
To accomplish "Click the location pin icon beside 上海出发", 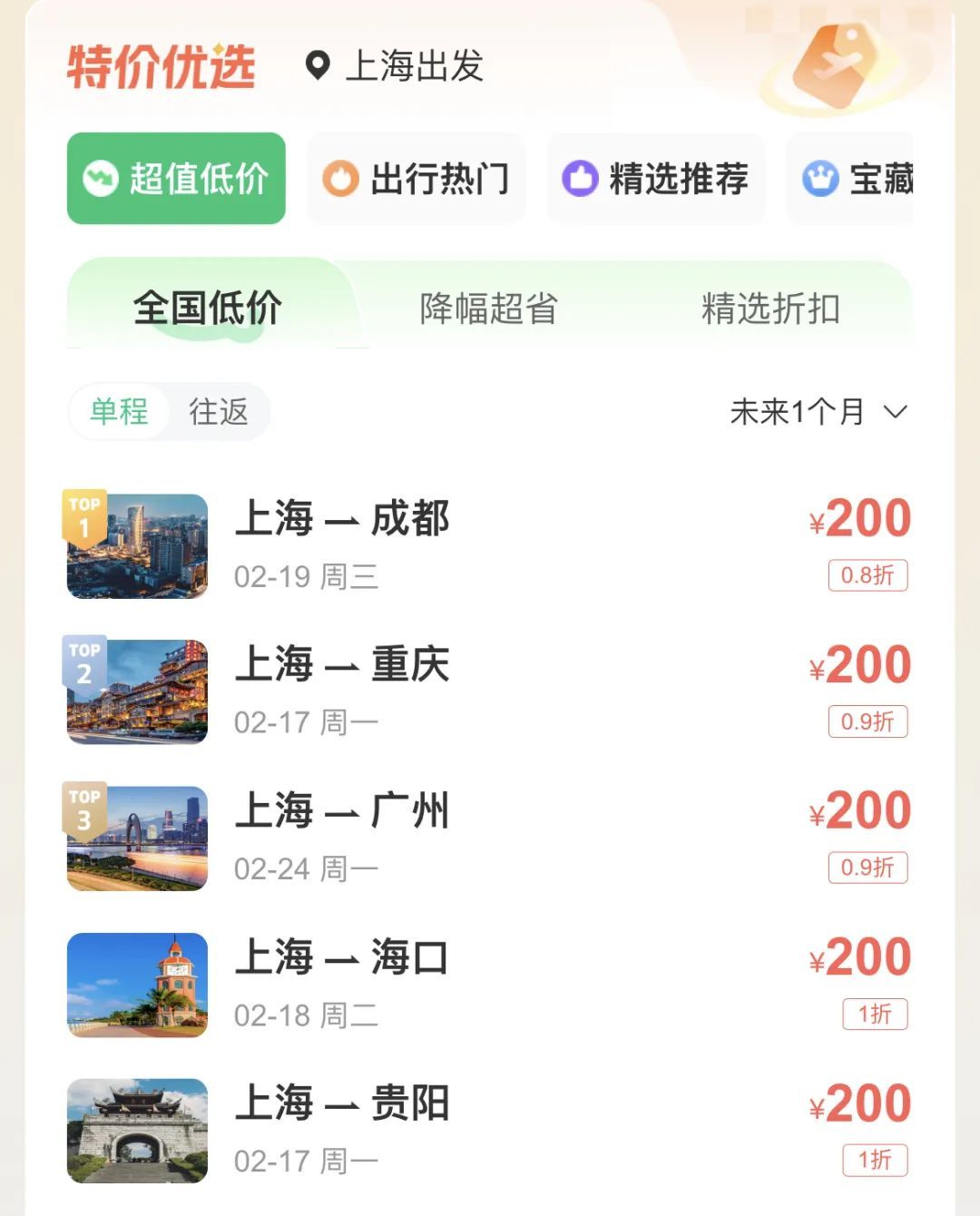I will point(319,66).
